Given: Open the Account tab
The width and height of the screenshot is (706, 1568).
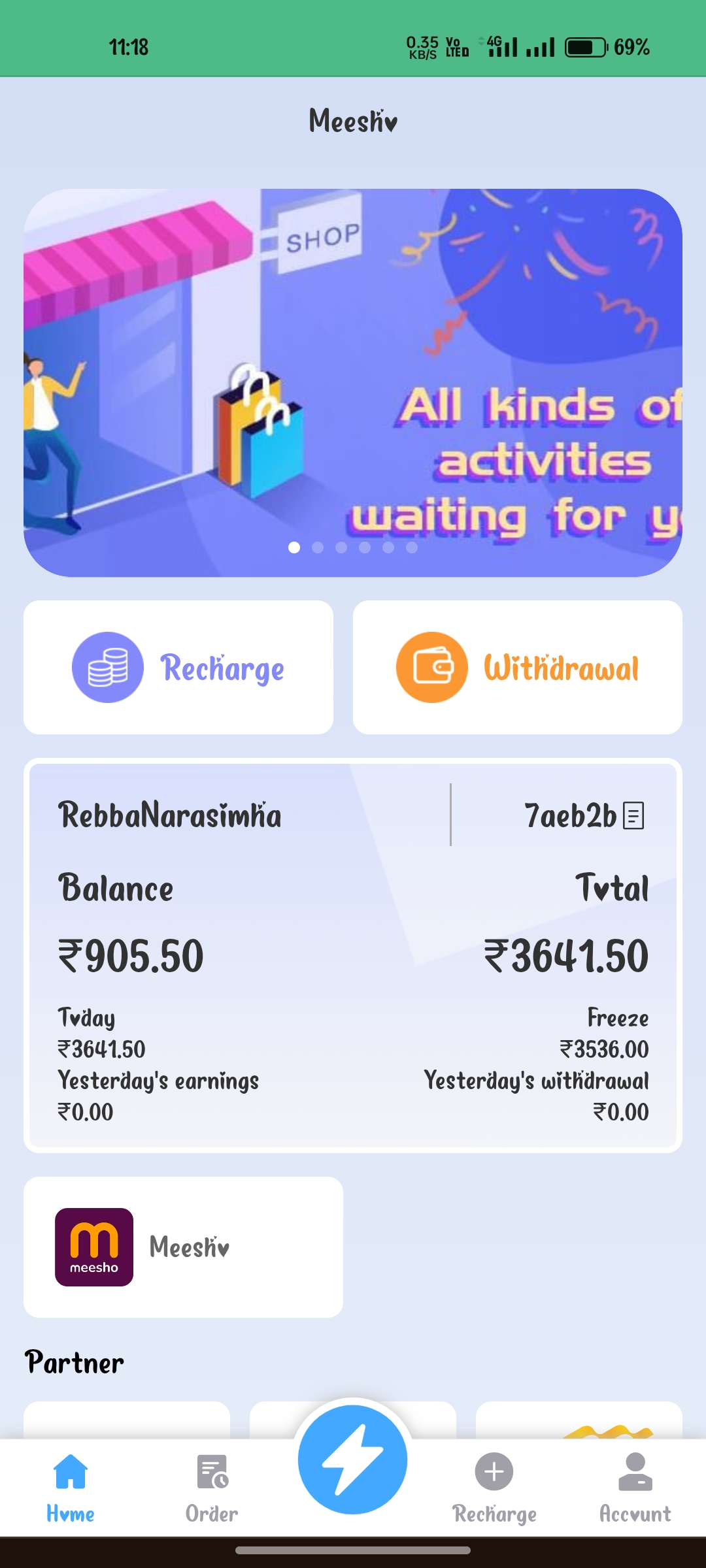Looking at the screenshot, I should pos(635,1484).
